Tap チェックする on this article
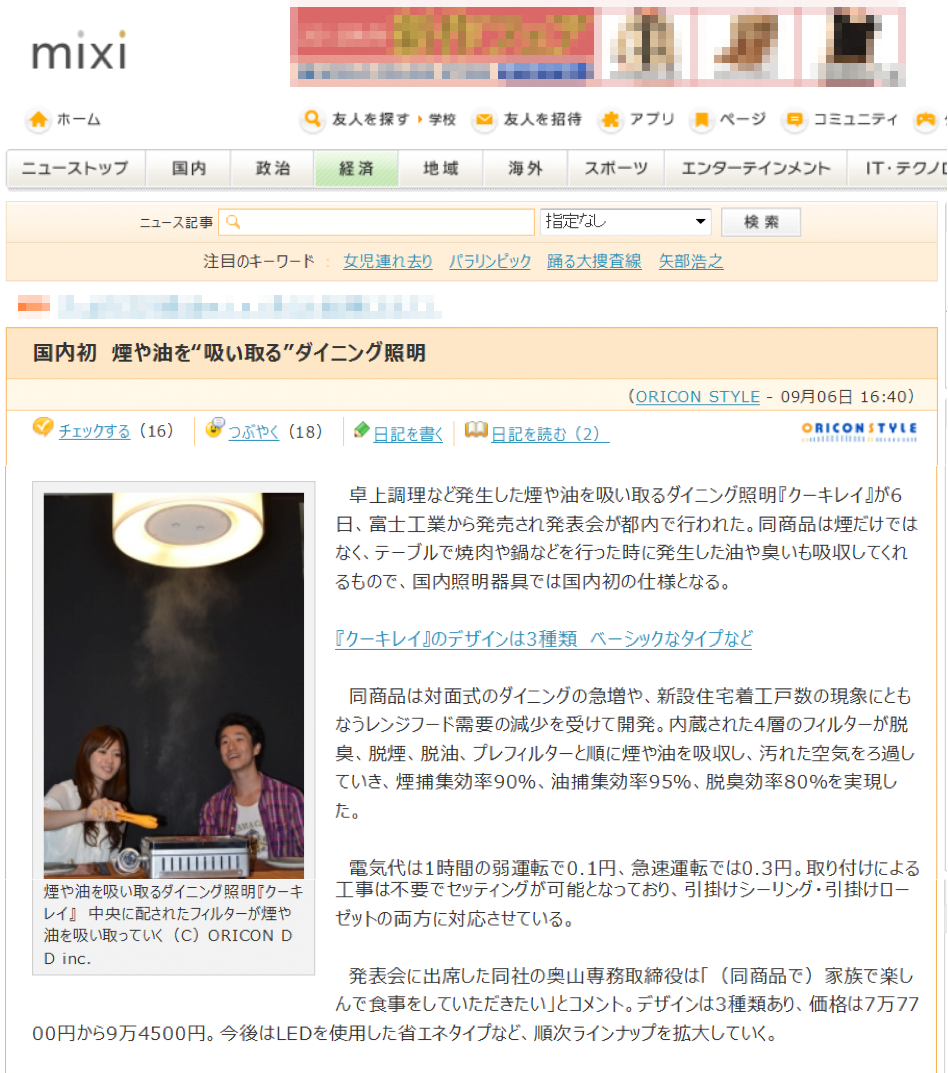This screenshot has width=948, height=1073. [x=94, y=432]
